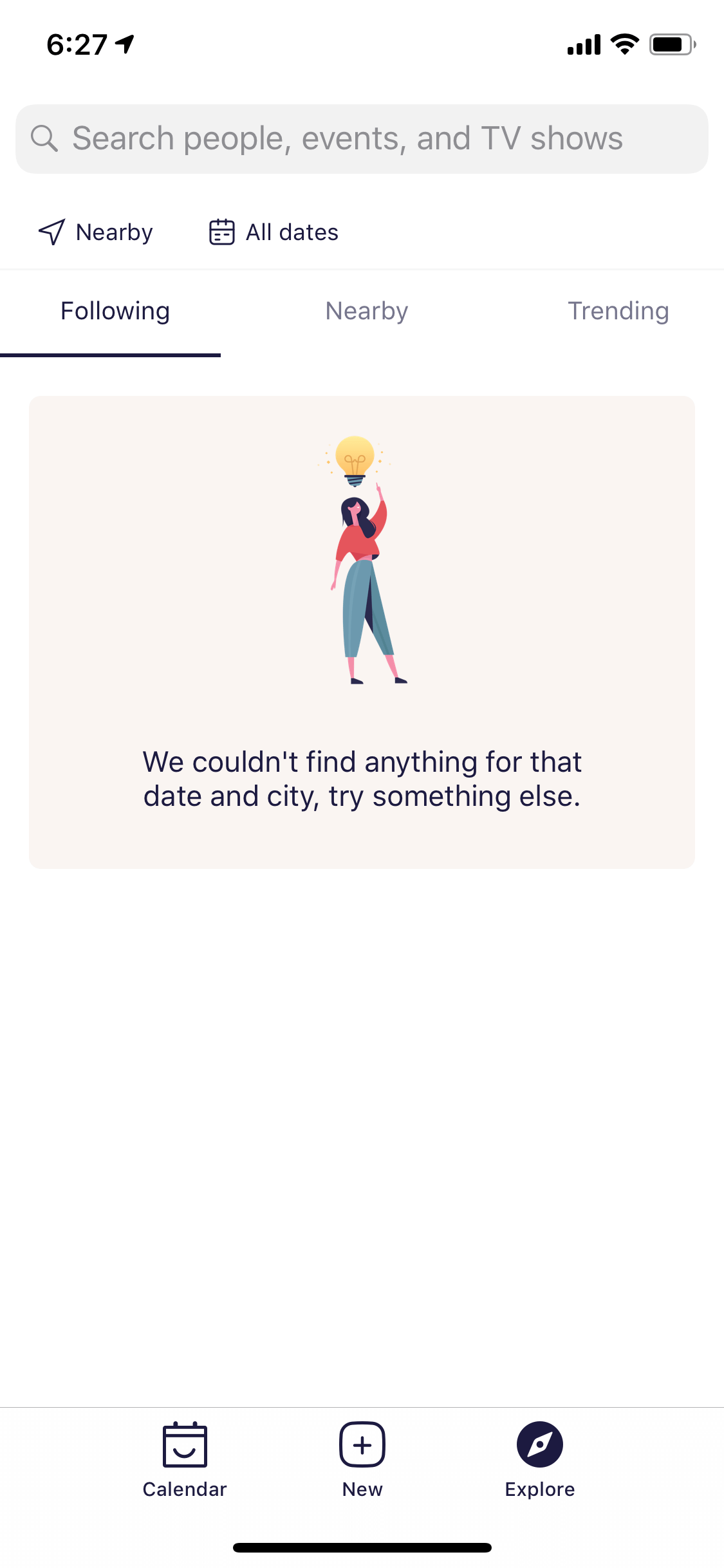This screenshot has height=1568, width=724.
Task: Open the All dates filter
Action: (274, 232)
